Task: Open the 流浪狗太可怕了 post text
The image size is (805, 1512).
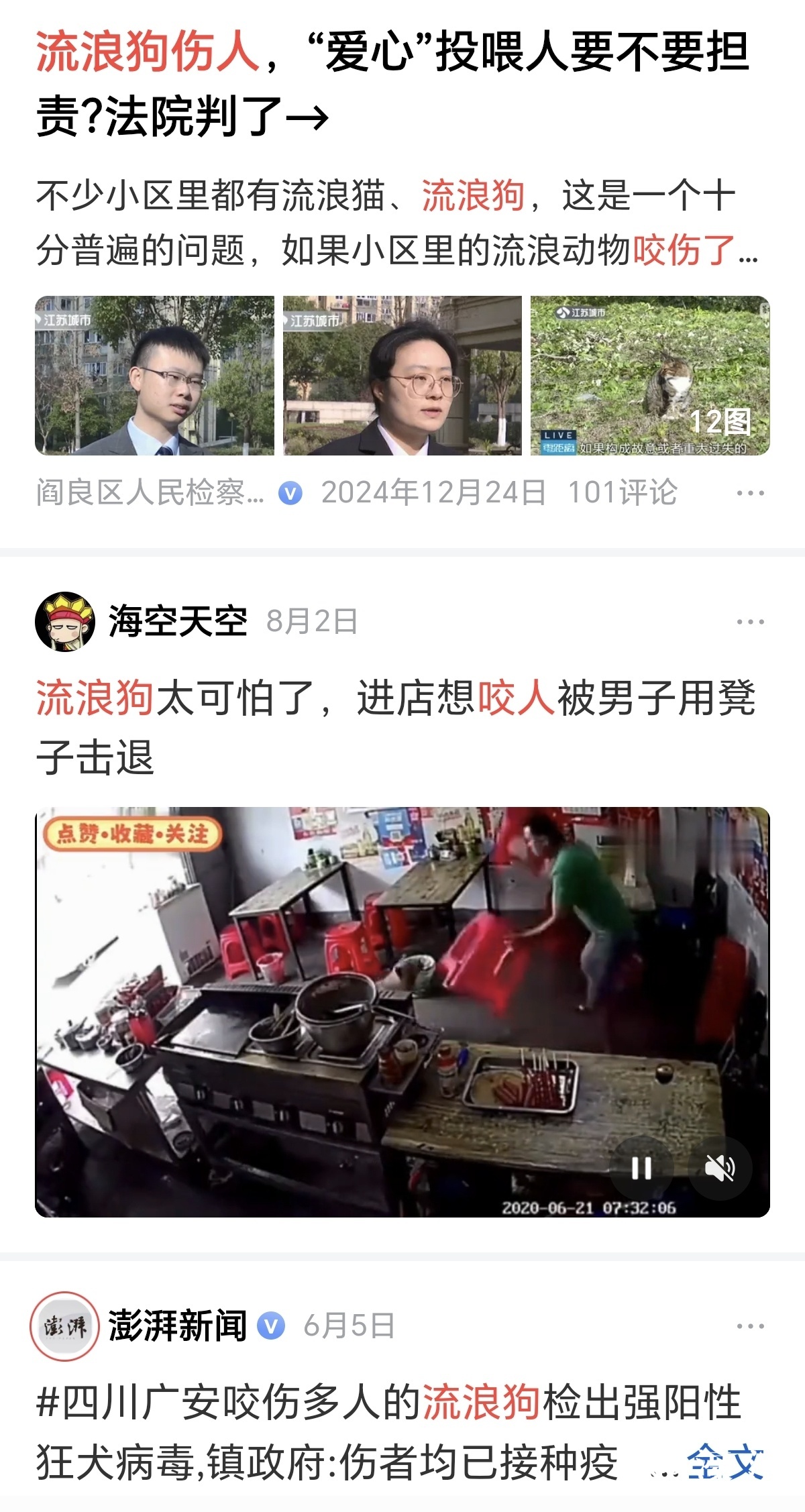Action: tap(396, 728)
